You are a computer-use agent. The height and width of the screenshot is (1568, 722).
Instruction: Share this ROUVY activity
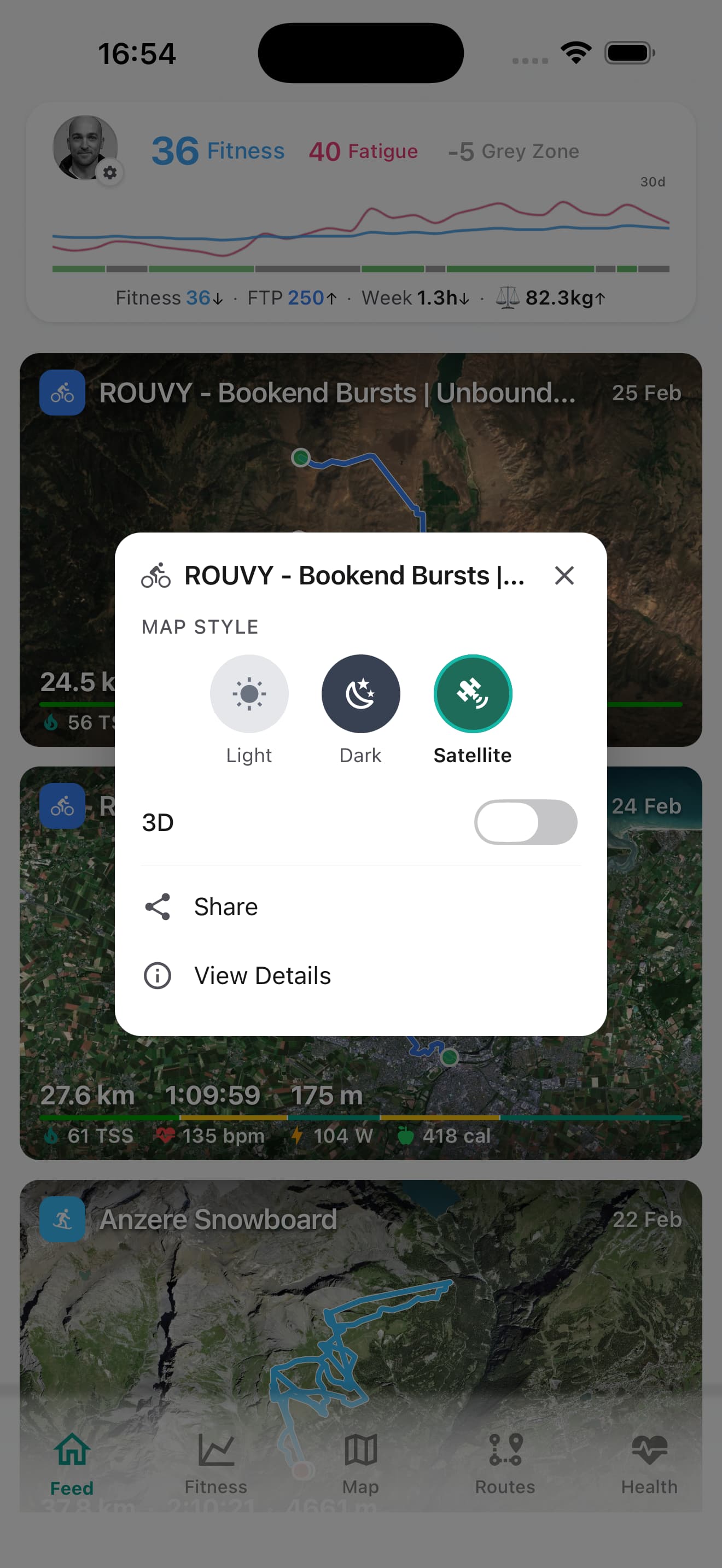[x=225, y=907]
